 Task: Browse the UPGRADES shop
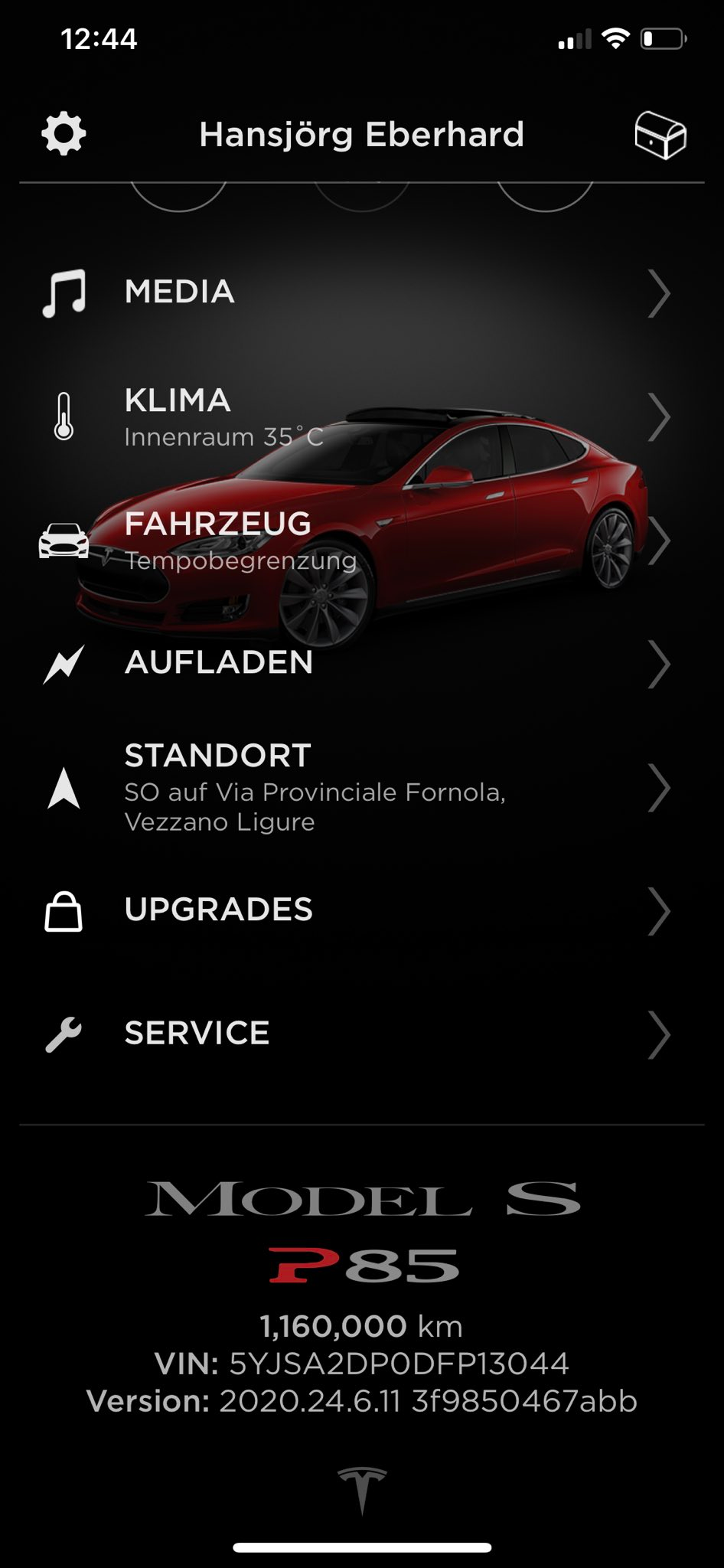(362, 910)
